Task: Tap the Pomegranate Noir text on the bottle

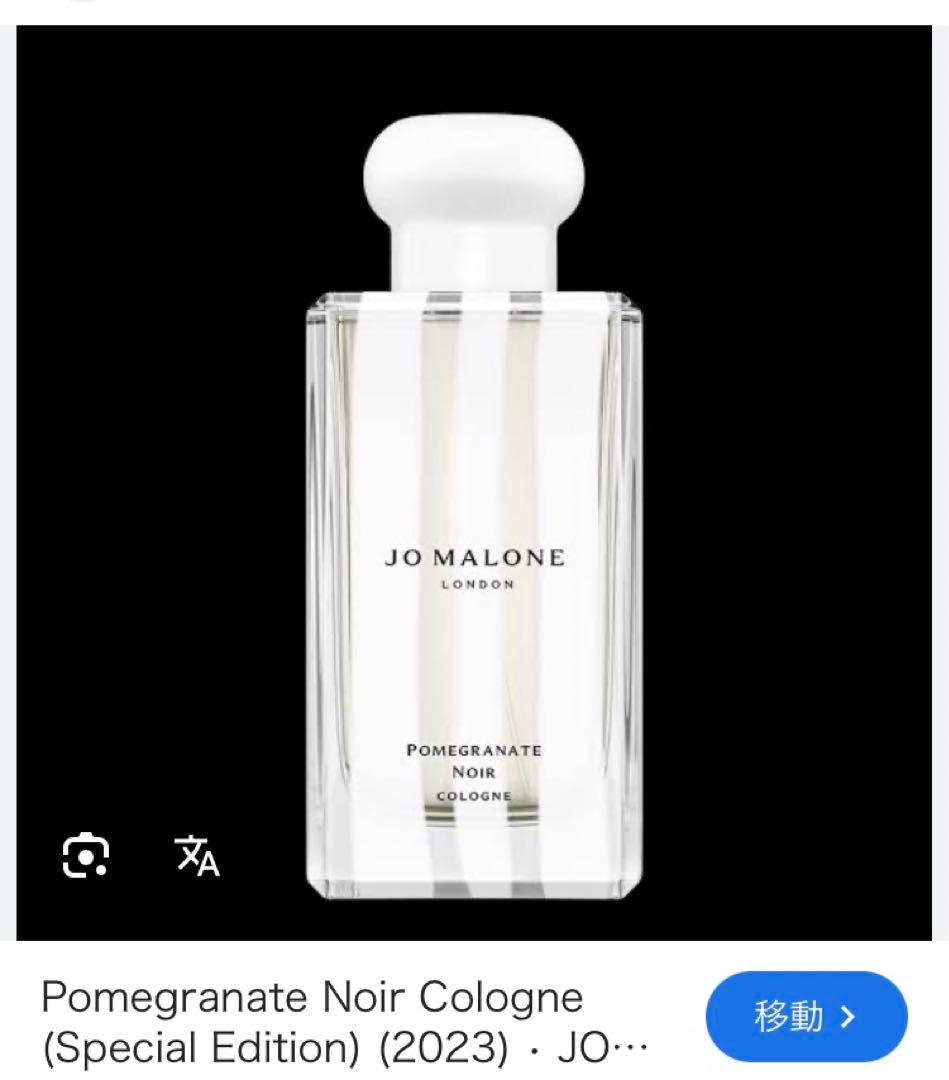Action: click(477, 748)
